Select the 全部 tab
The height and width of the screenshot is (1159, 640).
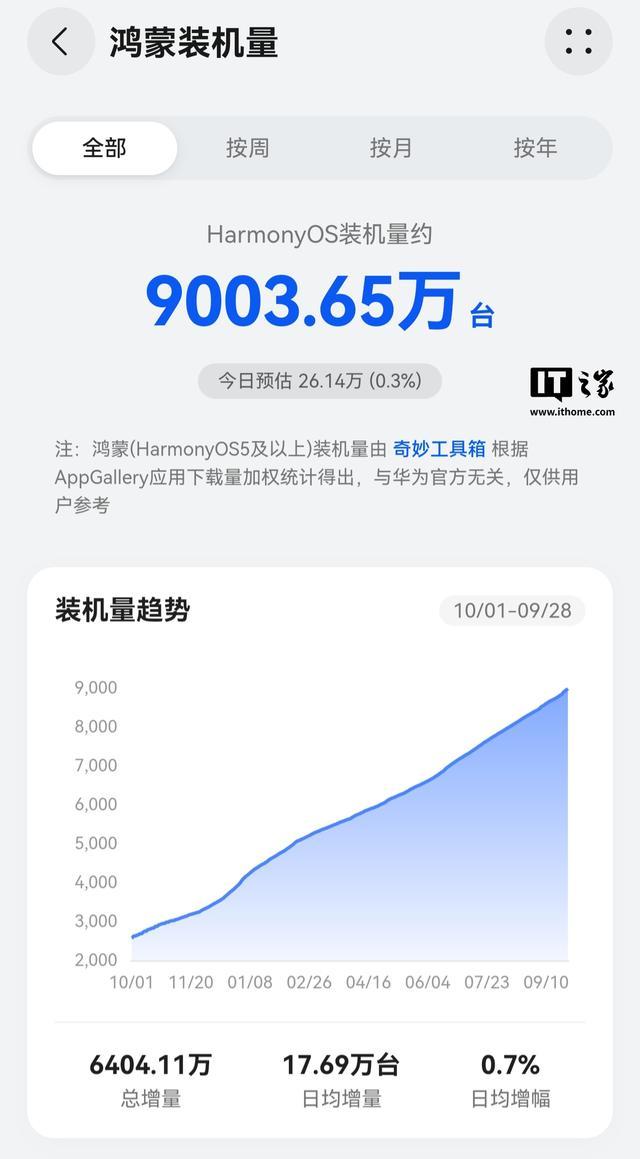coord(104,148)
